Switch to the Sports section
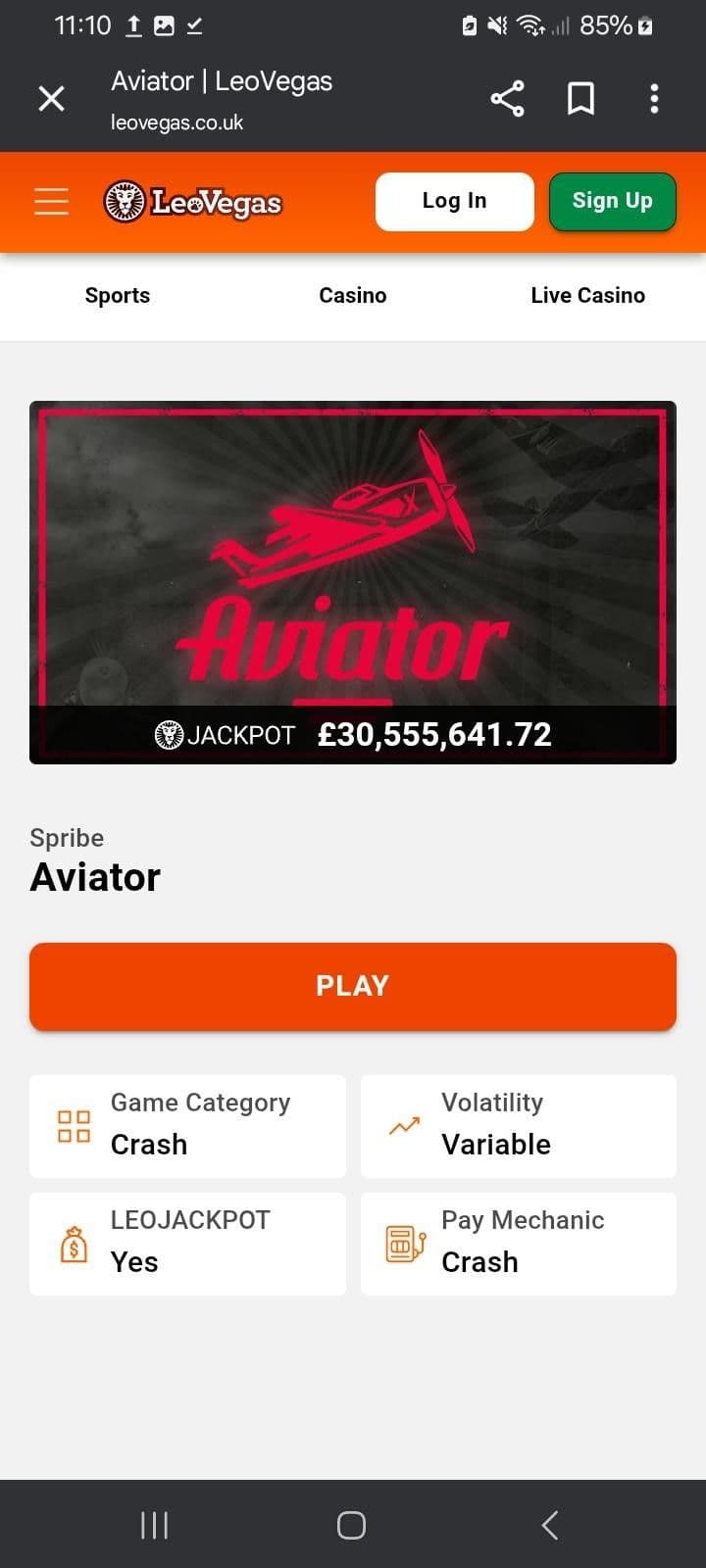Viewport: 706px width, 1568px height. (x=118, y=295)
